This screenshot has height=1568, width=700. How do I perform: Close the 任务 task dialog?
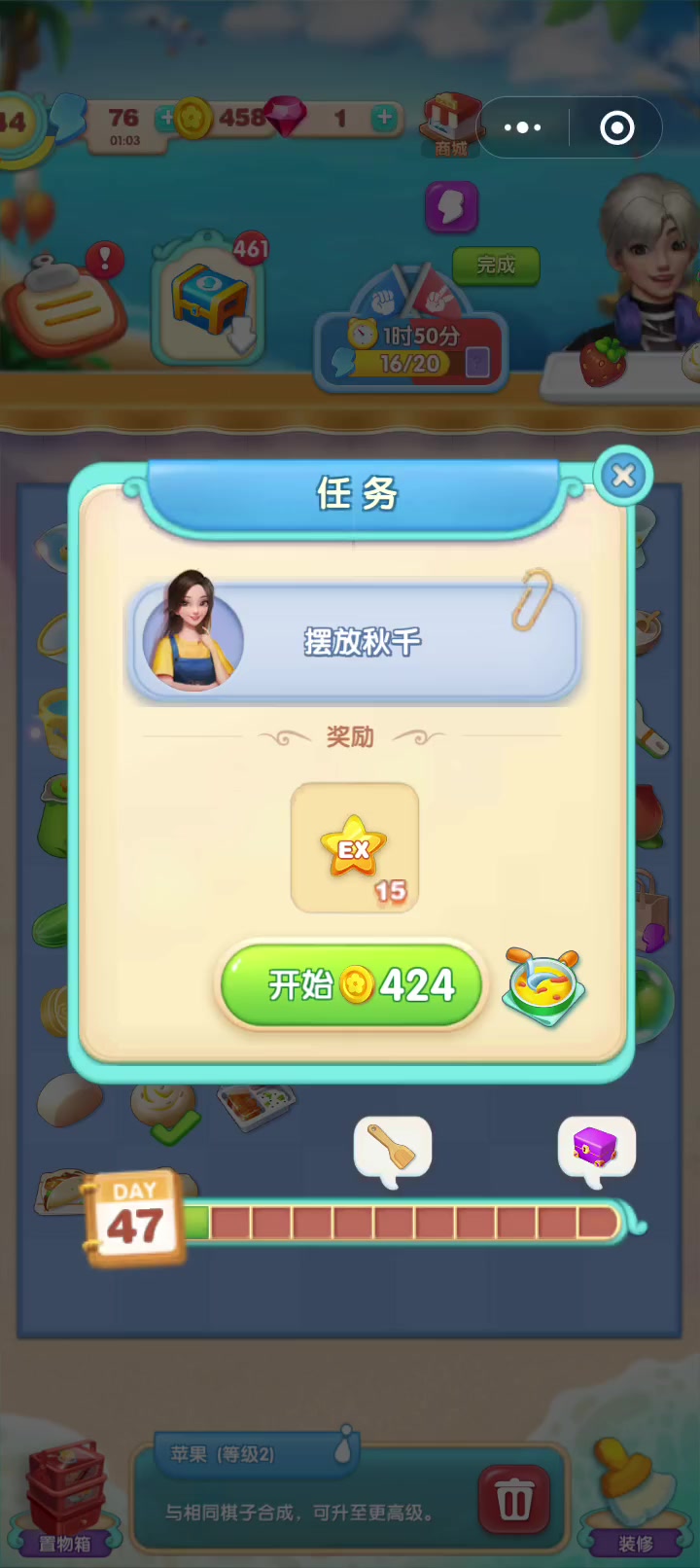[623, 476]
